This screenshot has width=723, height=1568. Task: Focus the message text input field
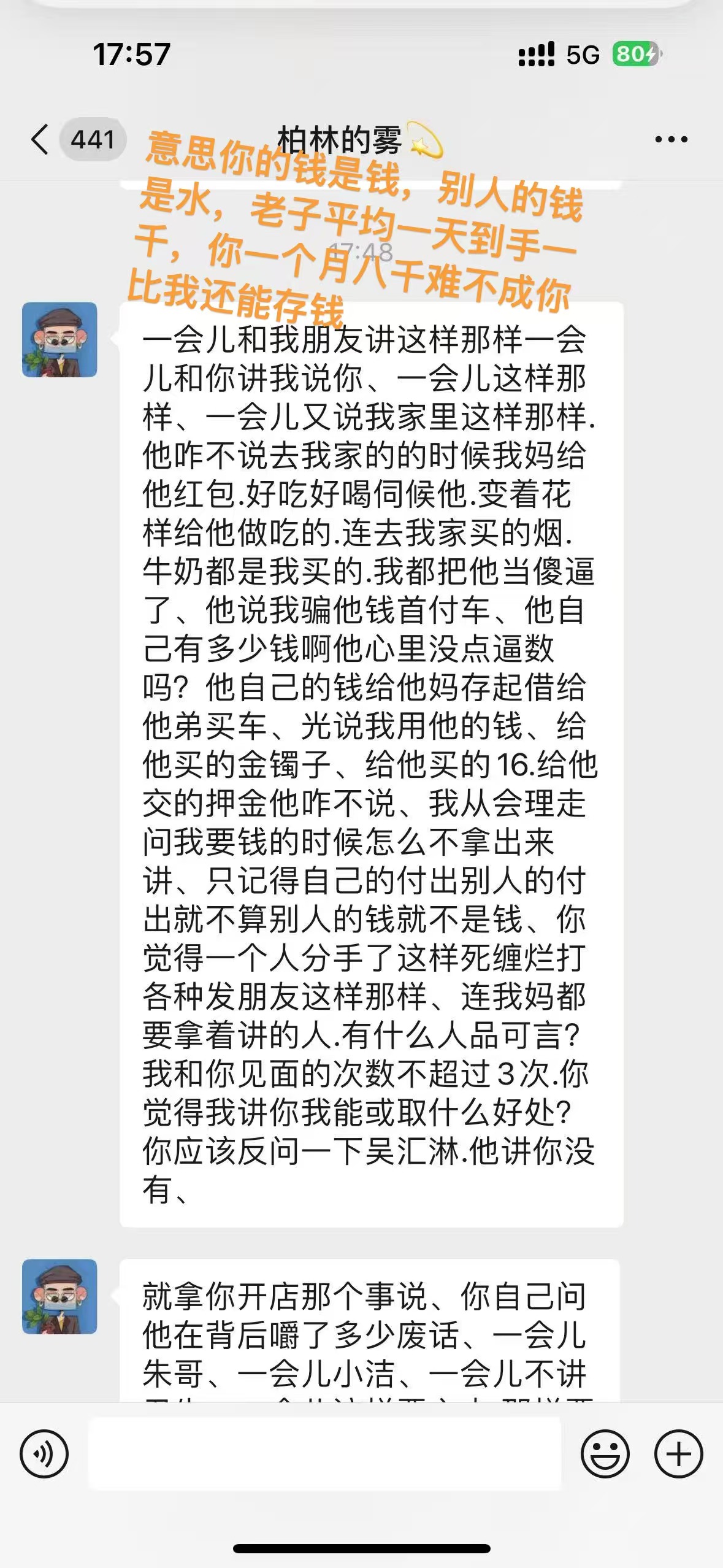[x=325, y=1454]
